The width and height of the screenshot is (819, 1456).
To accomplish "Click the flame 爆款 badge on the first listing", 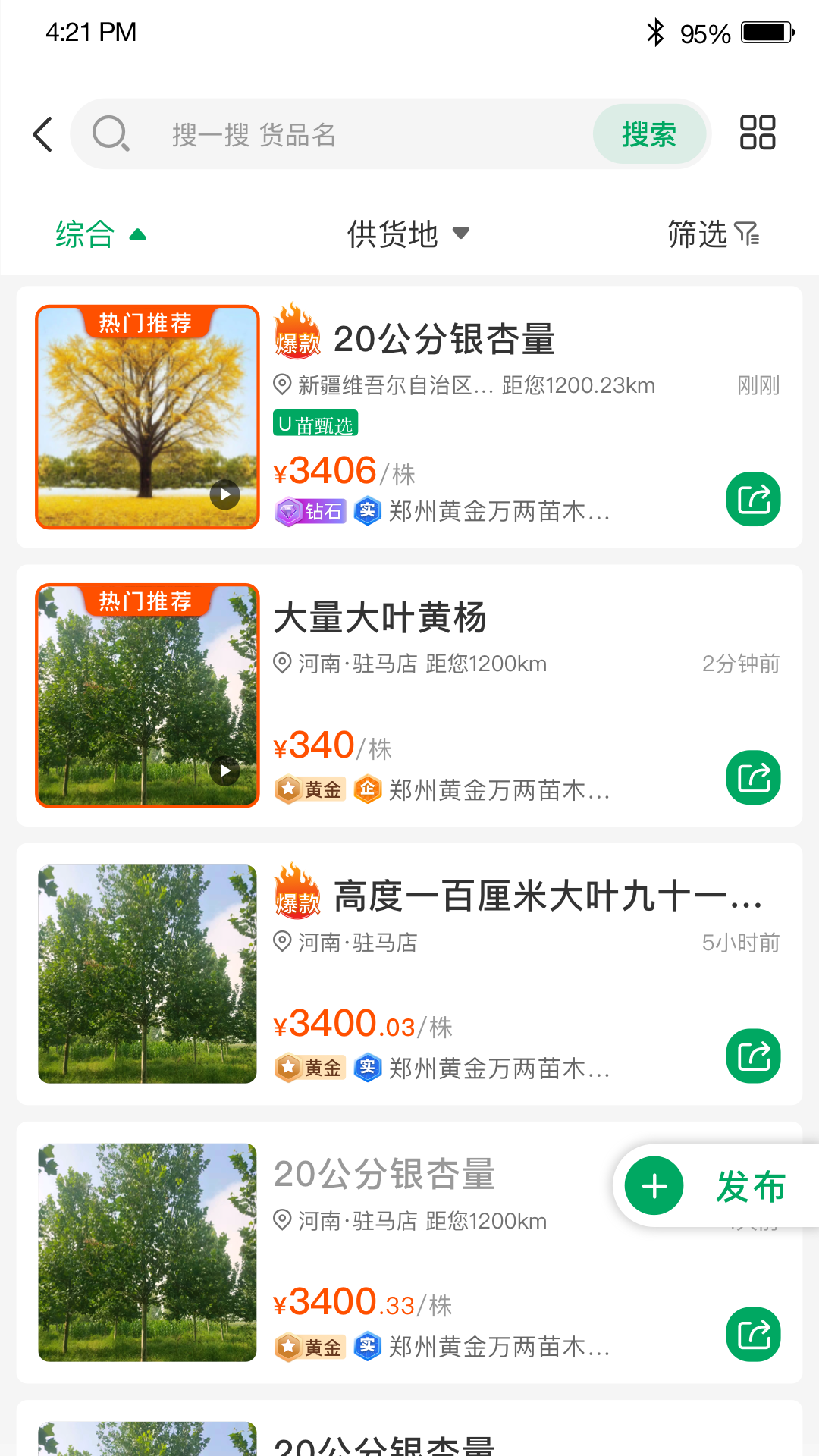I will [x=297, y=337].
